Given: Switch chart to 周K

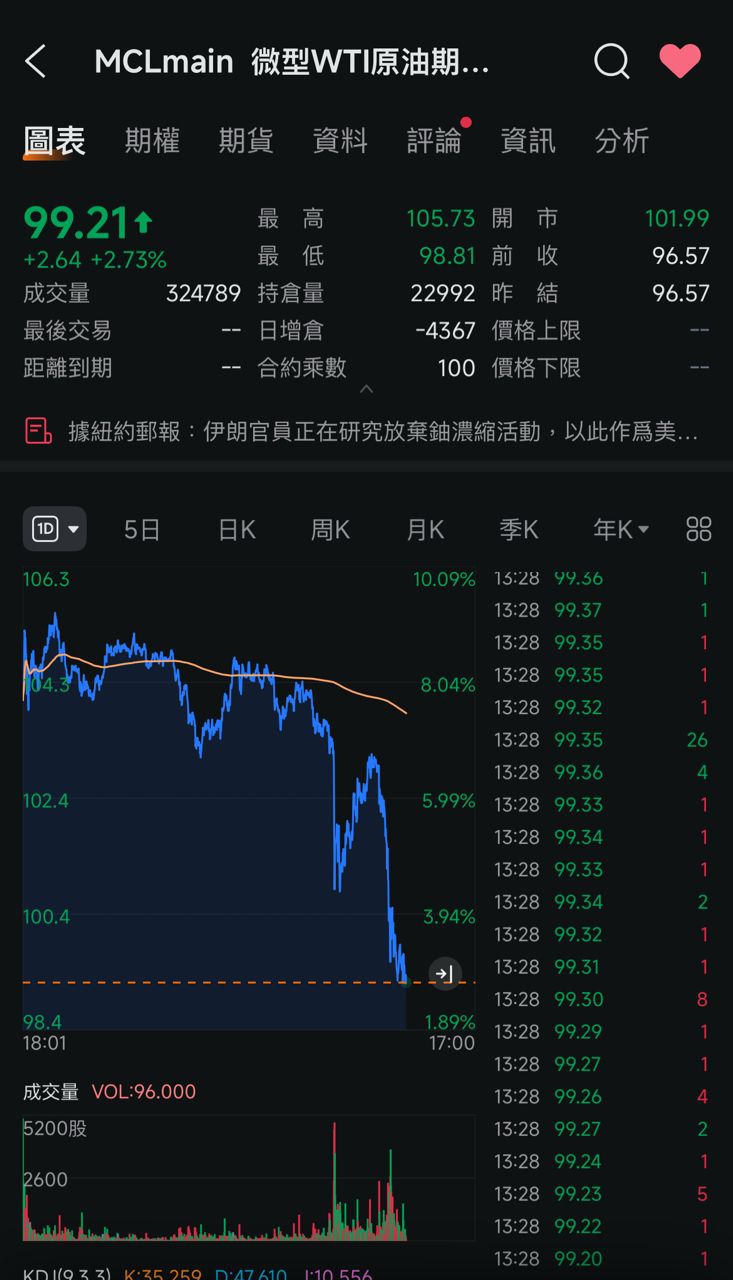Looking at the screenshot, I should coord(330,529).
